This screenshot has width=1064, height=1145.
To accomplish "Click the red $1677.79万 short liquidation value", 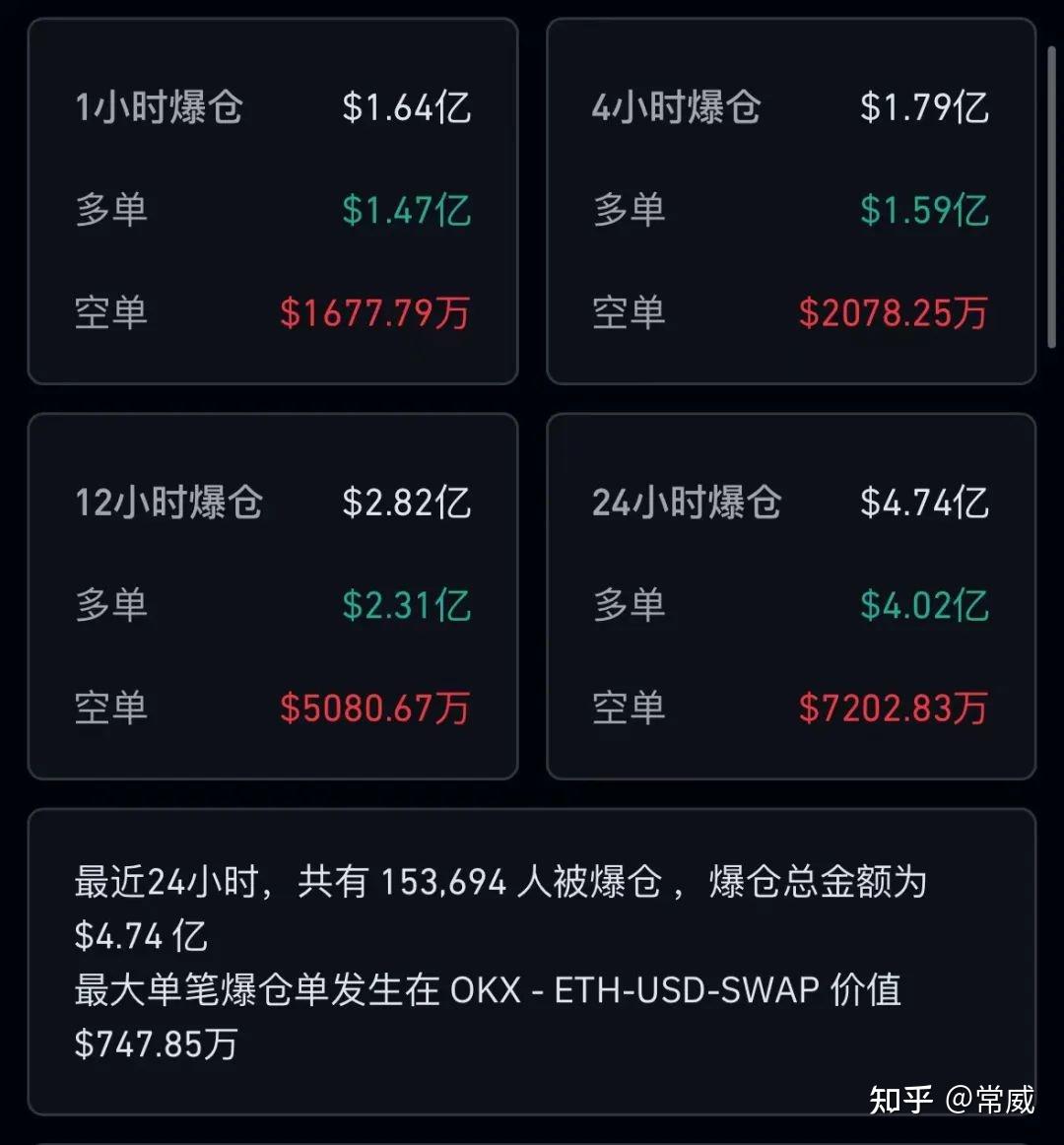I will pyautogui.click(x=372, y=313).
